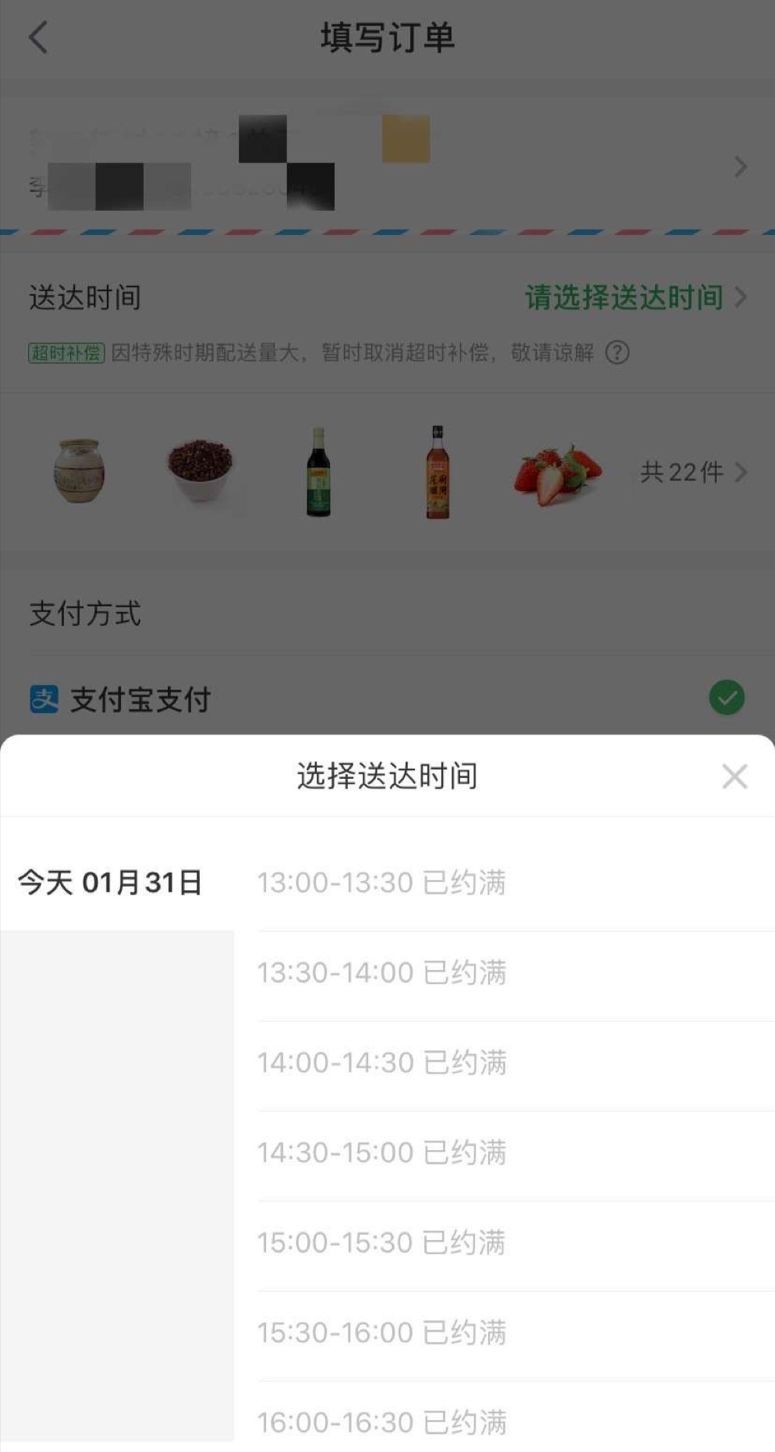Tap the strawberries product thumbnail
Screen dimensions: 775x1452
coord(555,472)
